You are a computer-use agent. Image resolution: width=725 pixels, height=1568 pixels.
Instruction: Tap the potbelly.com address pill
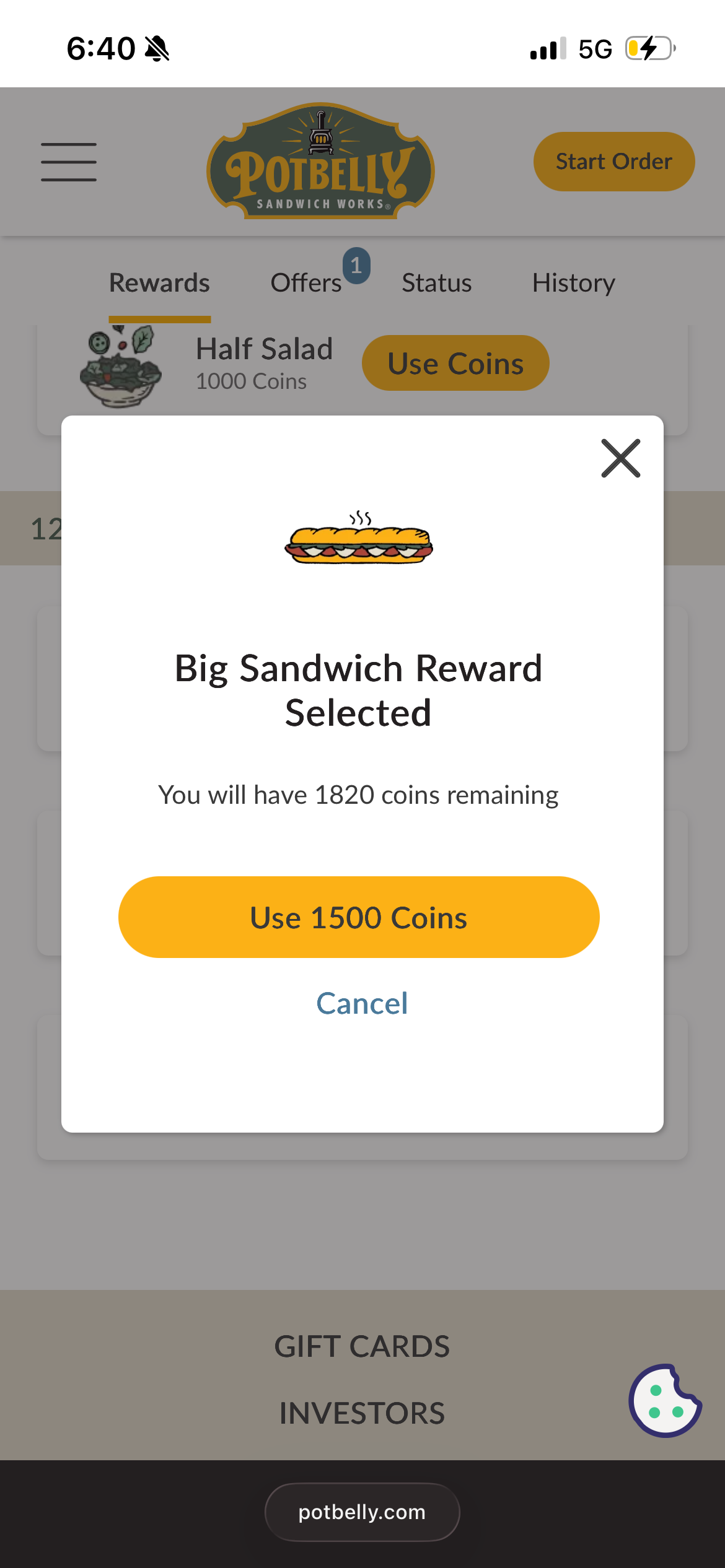362,1512
